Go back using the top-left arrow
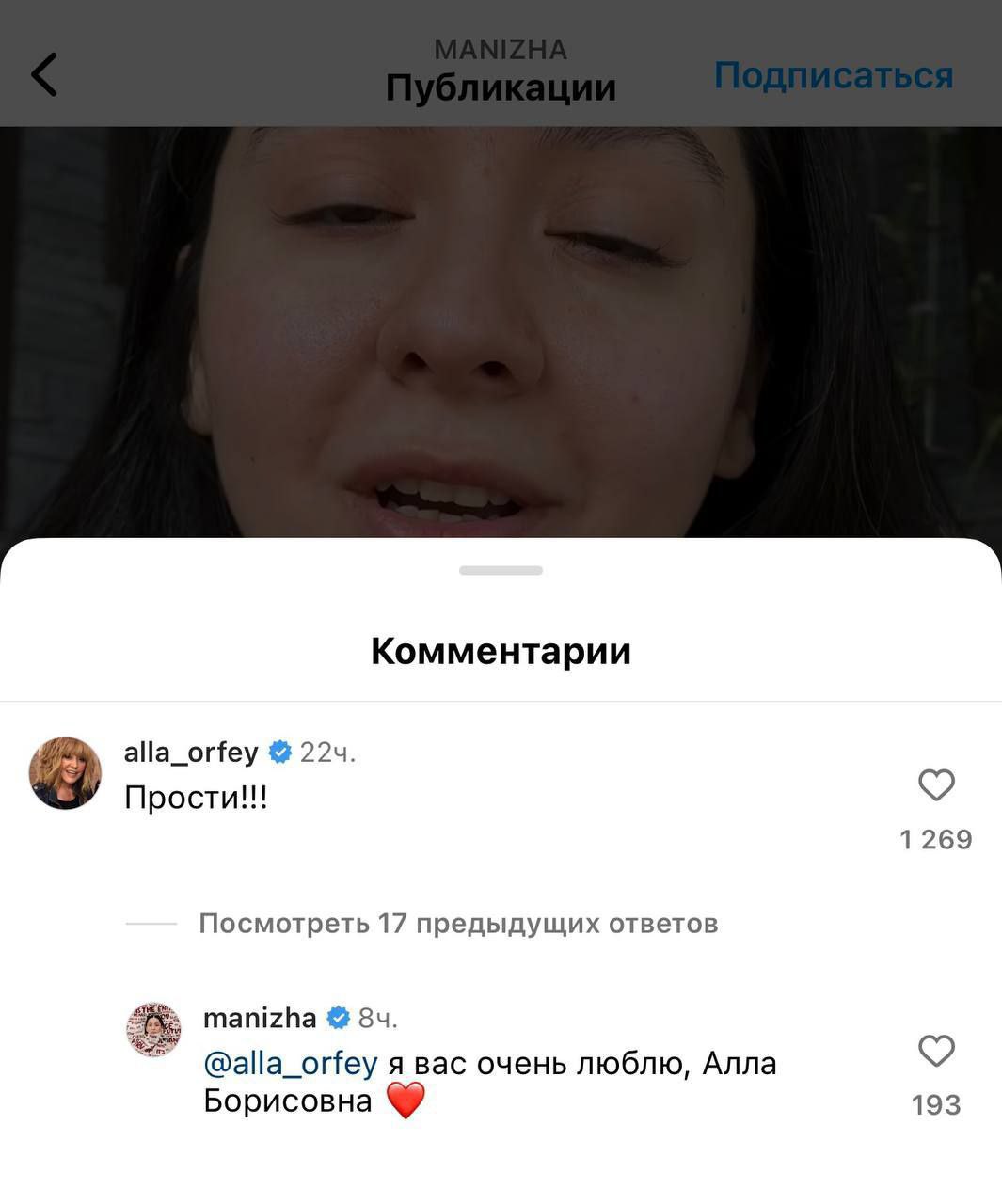The image size is (1002, 1204). click(44, 75)
